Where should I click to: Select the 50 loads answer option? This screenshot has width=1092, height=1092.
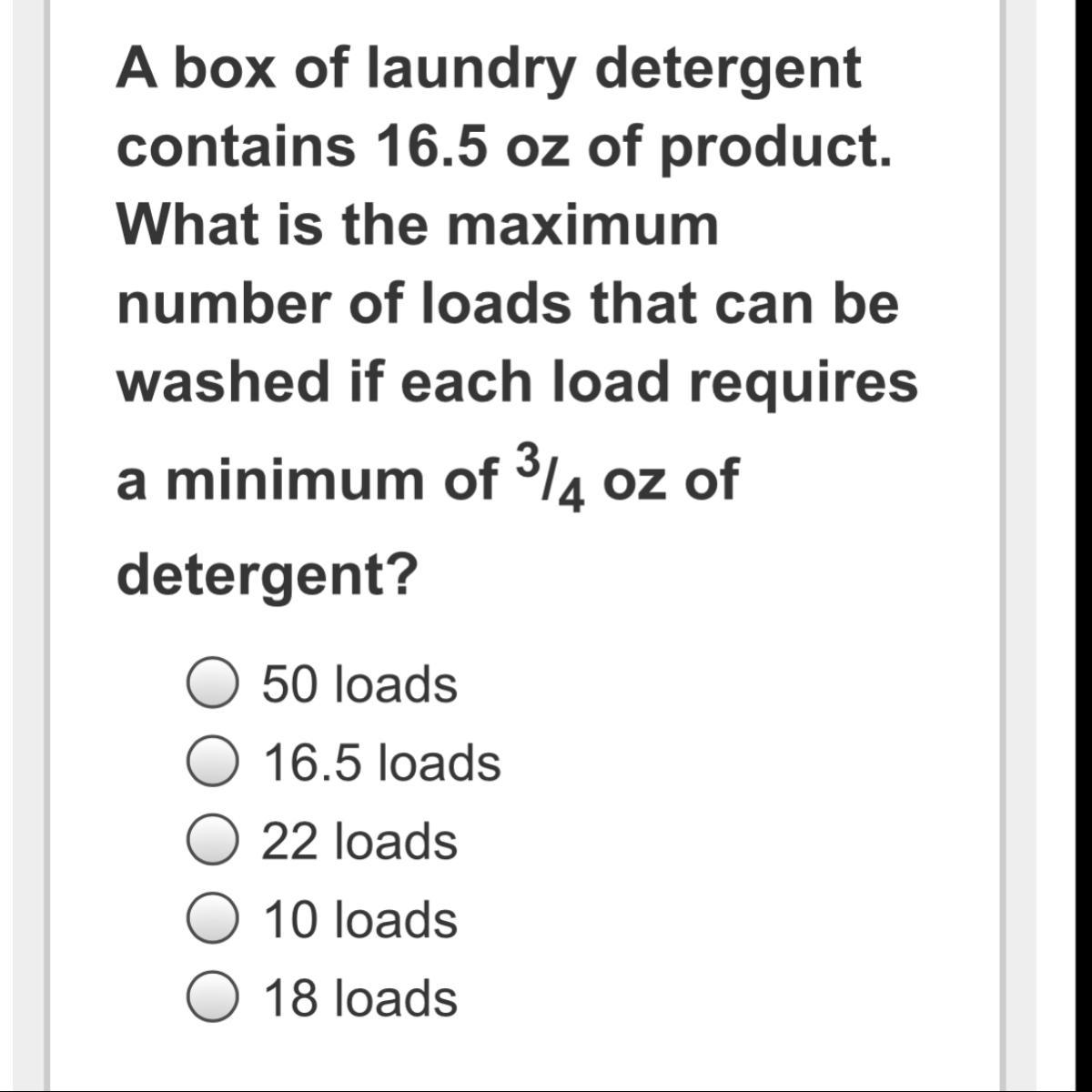coord(214,683)
